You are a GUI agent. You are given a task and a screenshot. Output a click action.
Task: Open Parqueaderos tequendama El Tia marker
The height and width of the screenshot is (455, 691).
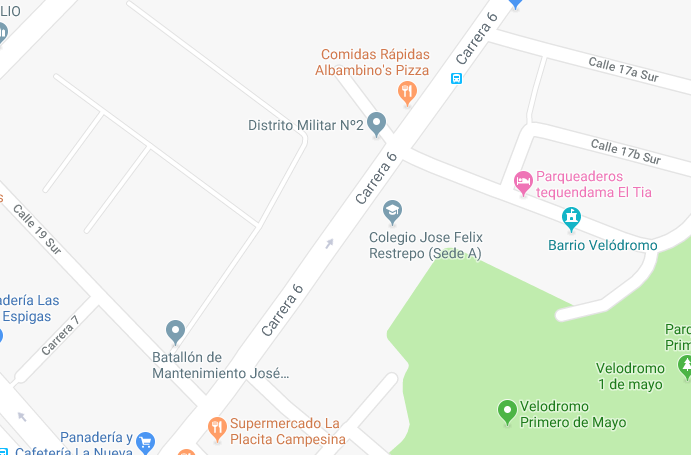click(522, 182)
